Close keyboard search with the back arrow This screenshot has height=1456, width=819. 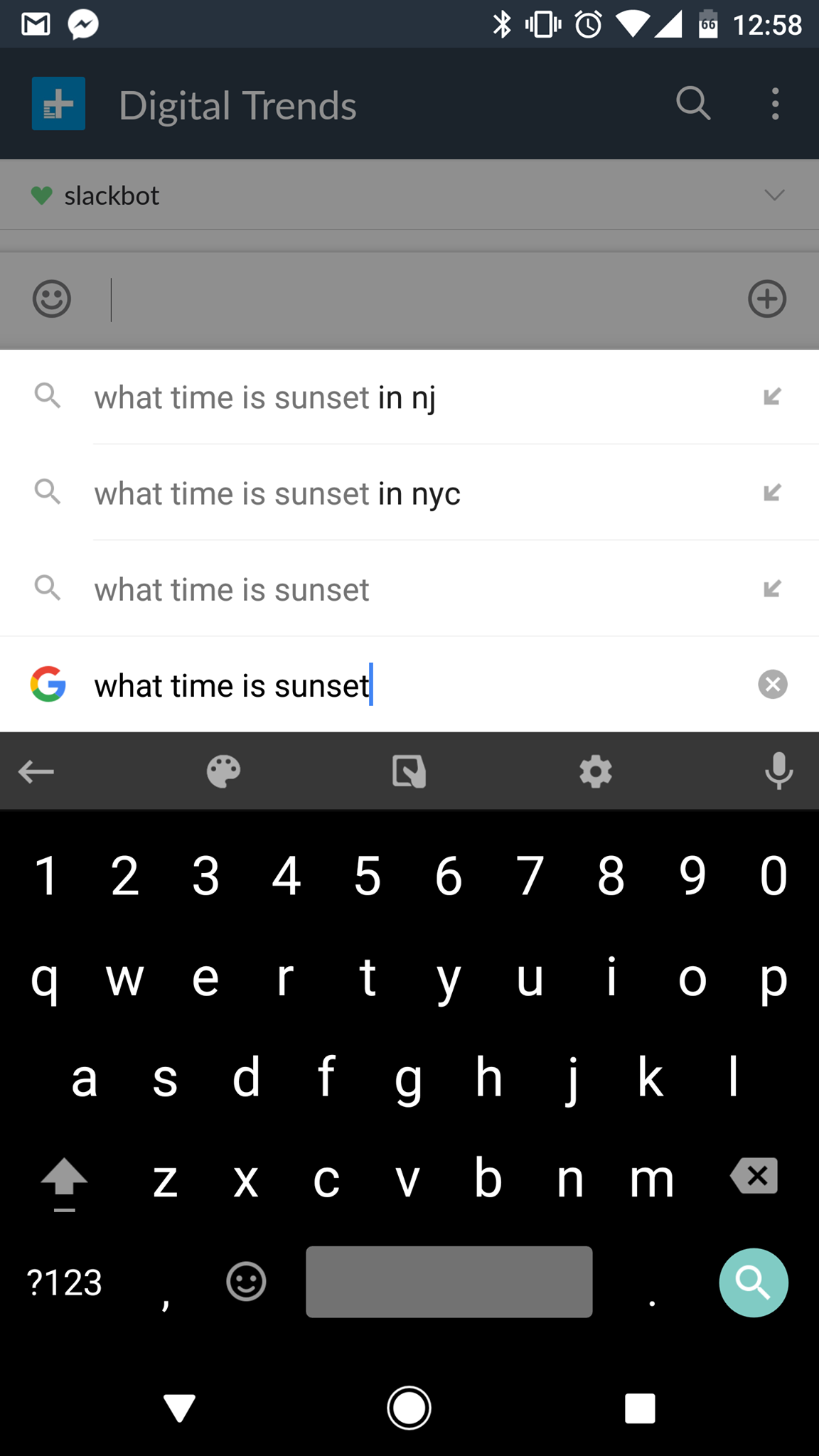[36, 771]
